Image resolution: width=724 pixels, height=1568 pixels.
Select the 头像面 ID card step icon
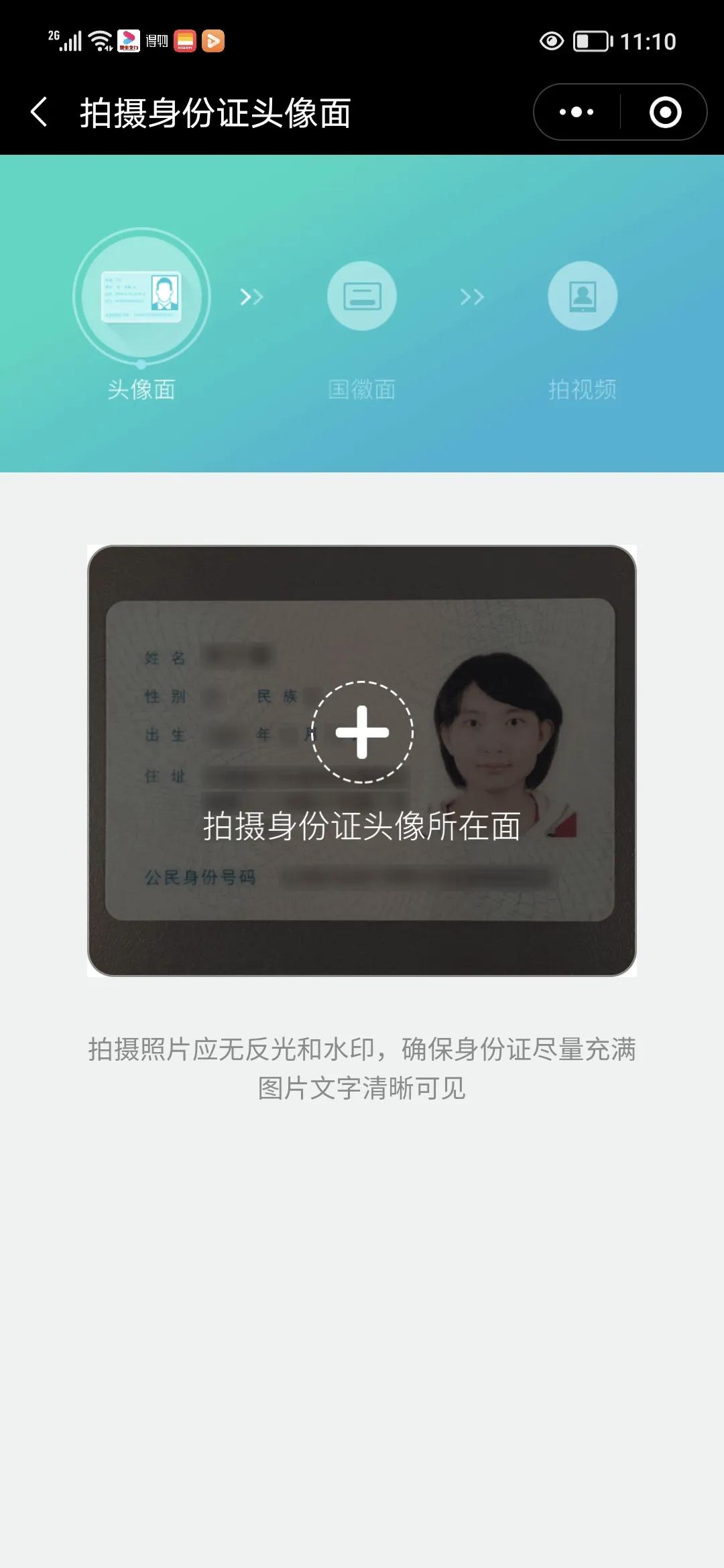141,297
